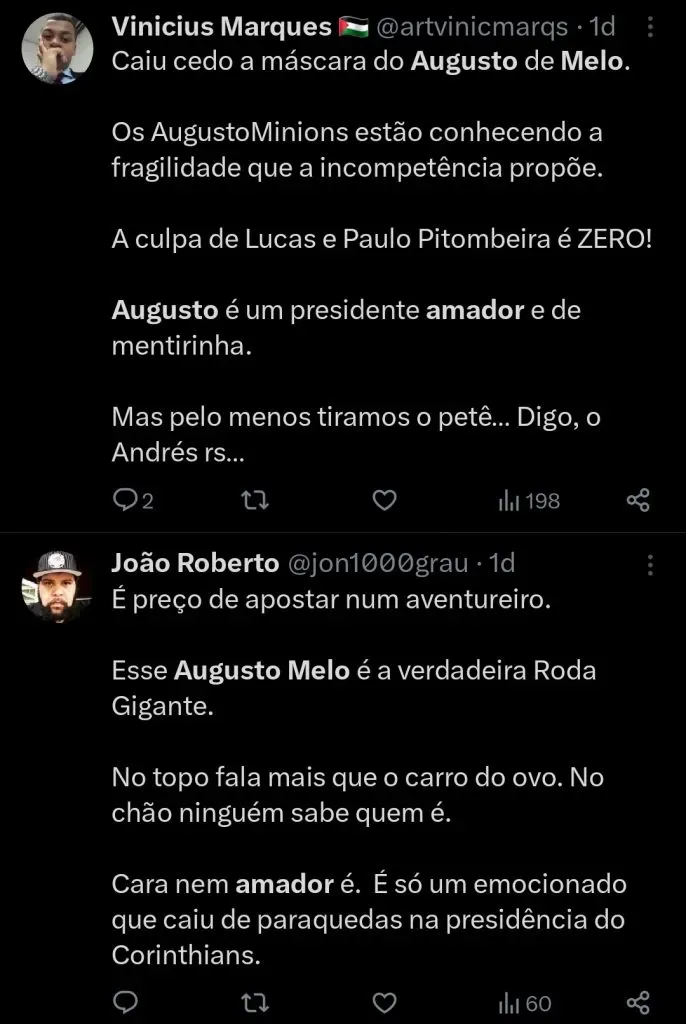Reply to Vinicius Marques' tweet
Image resolution: width=686 pixels, height=1024 pixels.
click(x=126, y=500)
